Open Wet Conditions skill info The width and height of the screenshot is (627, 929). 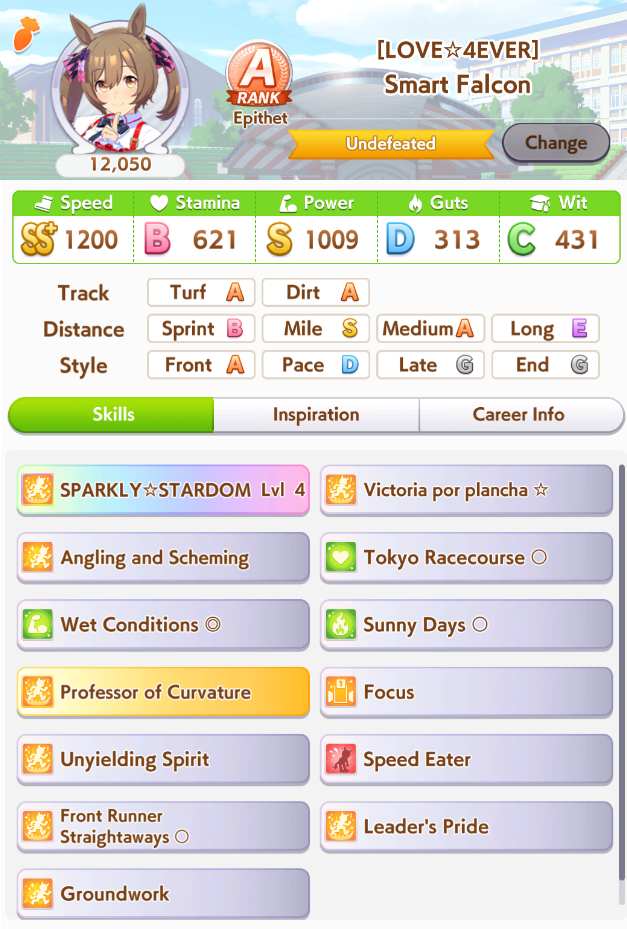(x=163, y=625)
